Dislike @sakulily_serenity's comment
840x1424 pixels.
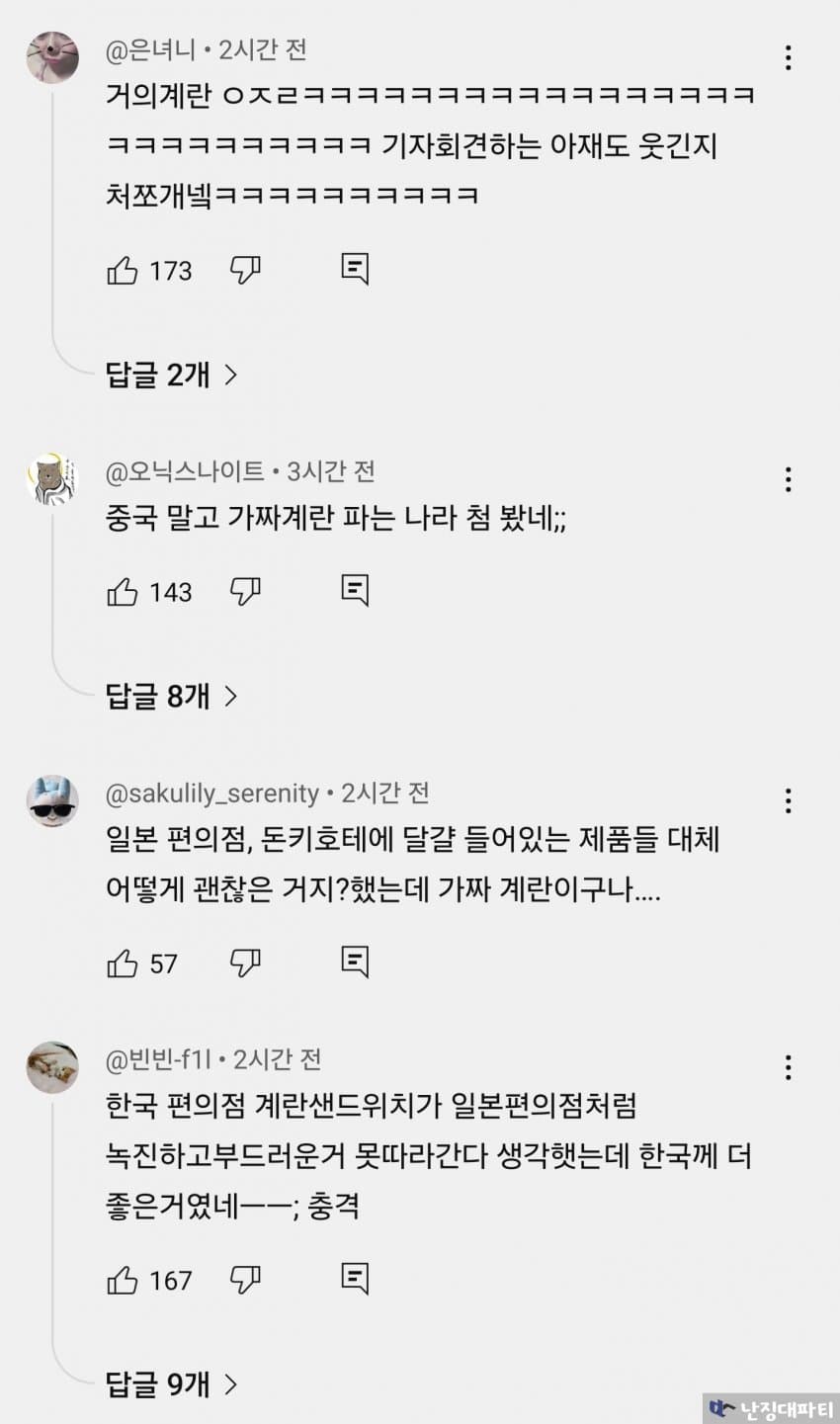[245, 963]
